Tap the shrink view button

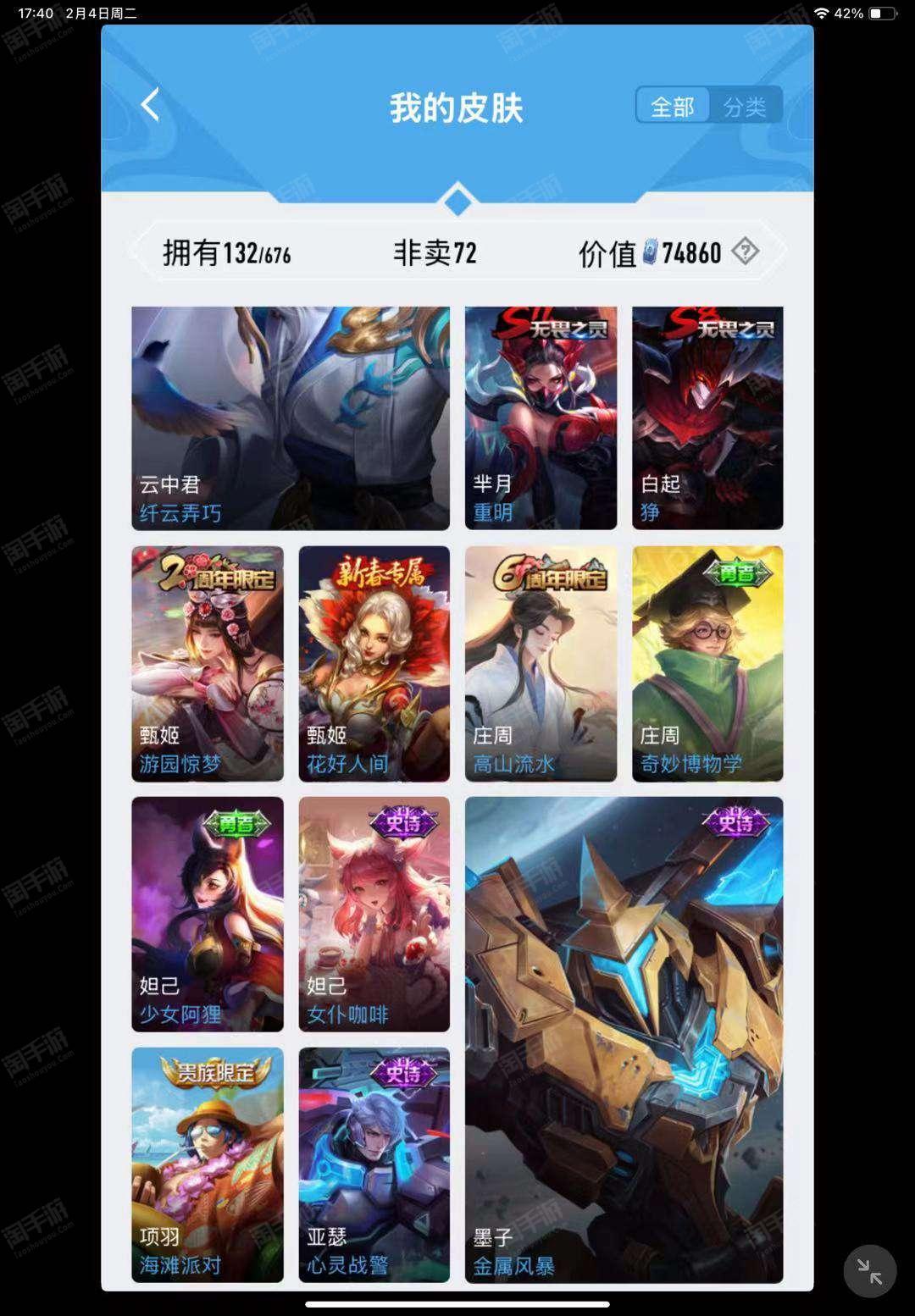tap(869, 1270)
